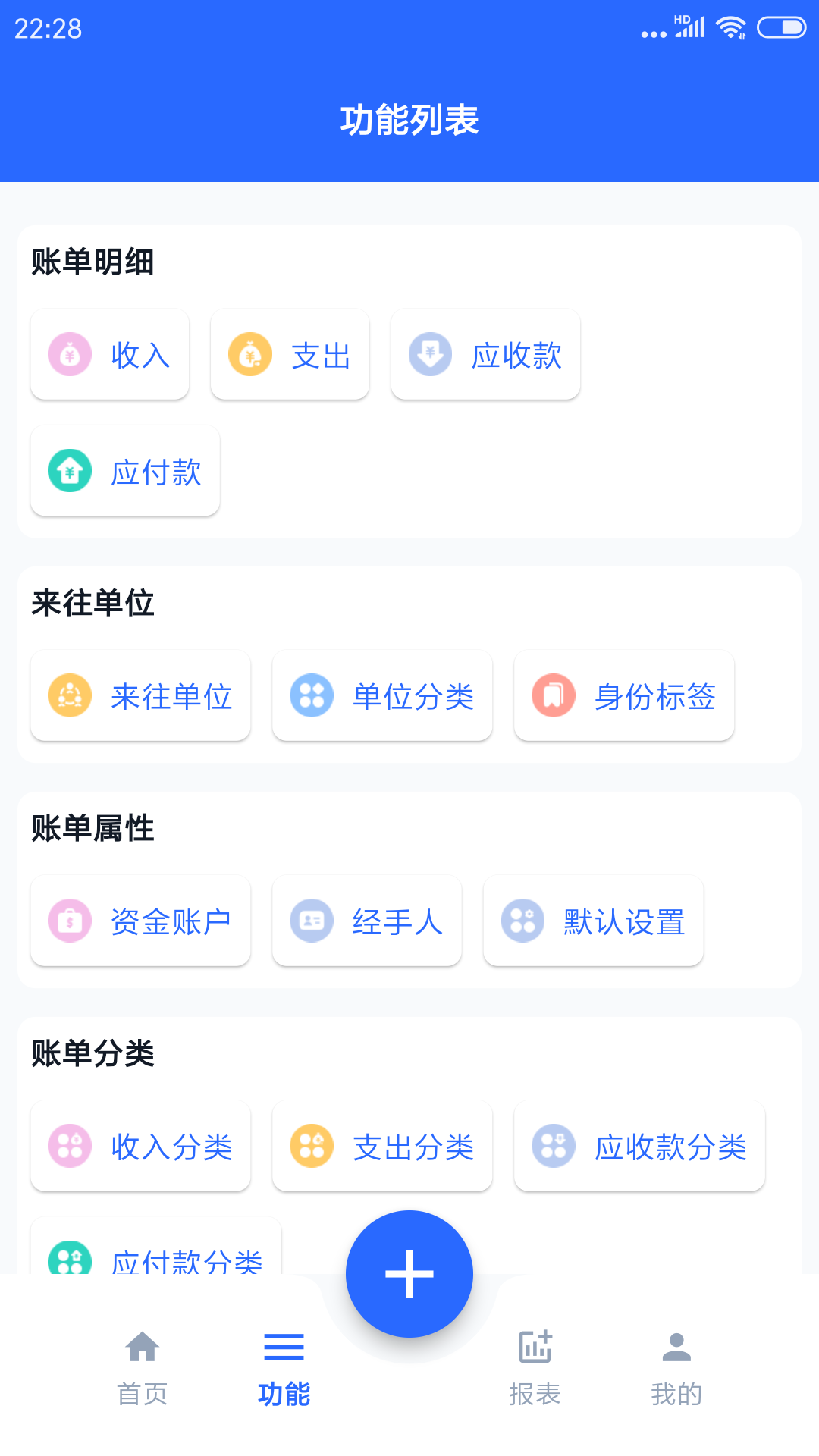This screenshot has height=1456, width=819.
Task: Open the 支出 expense feature
Action: pos(290,353)
